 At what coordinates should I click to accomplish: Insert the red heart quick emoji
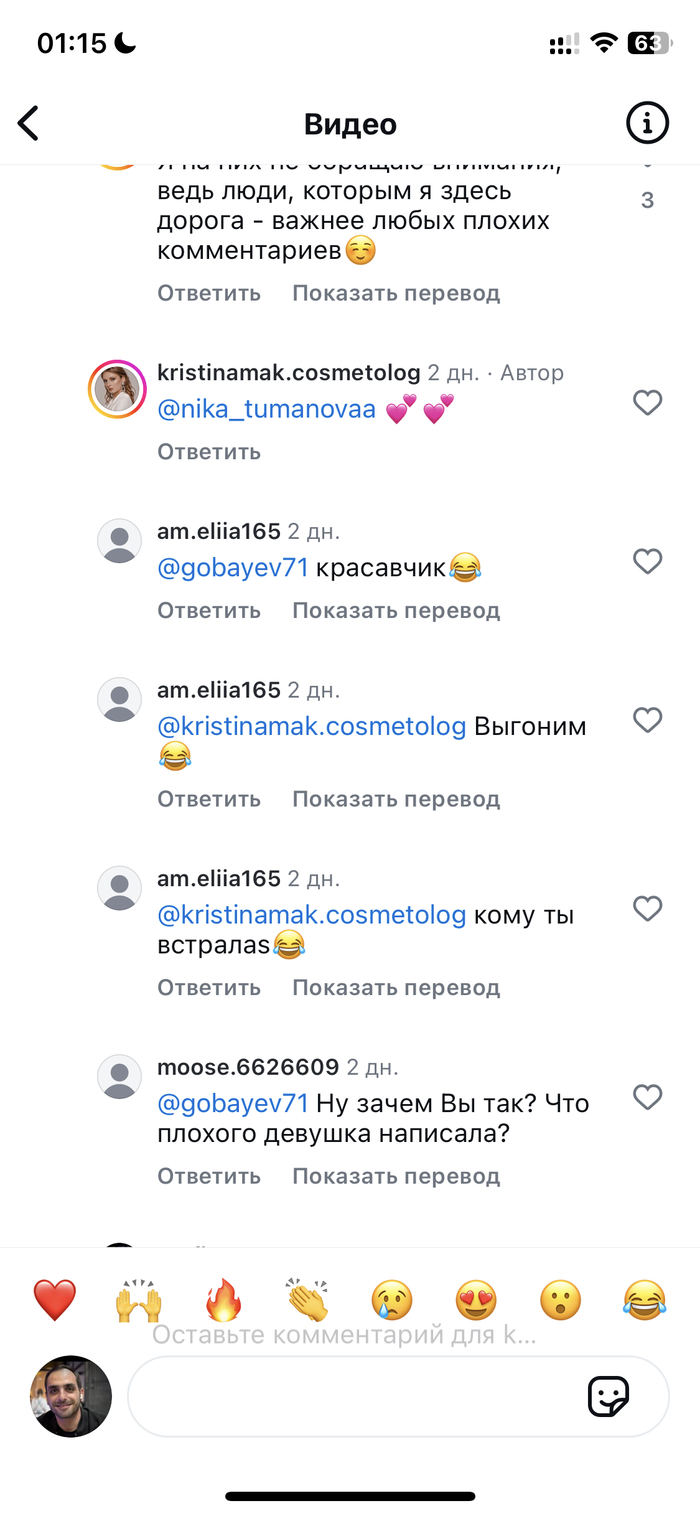point(55,1300)
